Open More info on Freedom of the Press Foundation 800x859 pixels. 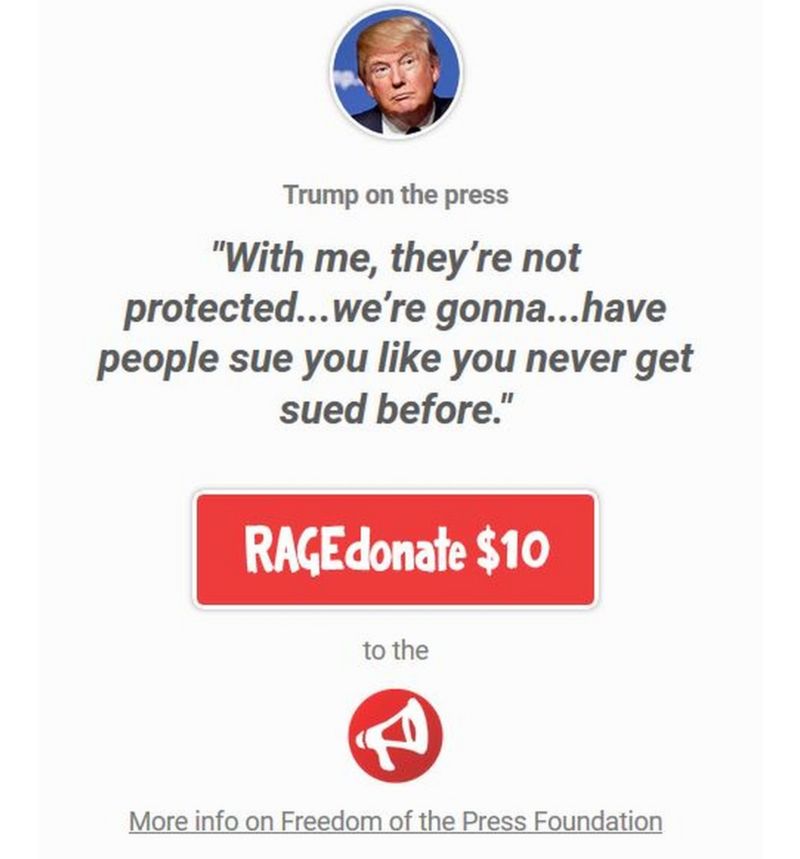(x=395, y=822)
